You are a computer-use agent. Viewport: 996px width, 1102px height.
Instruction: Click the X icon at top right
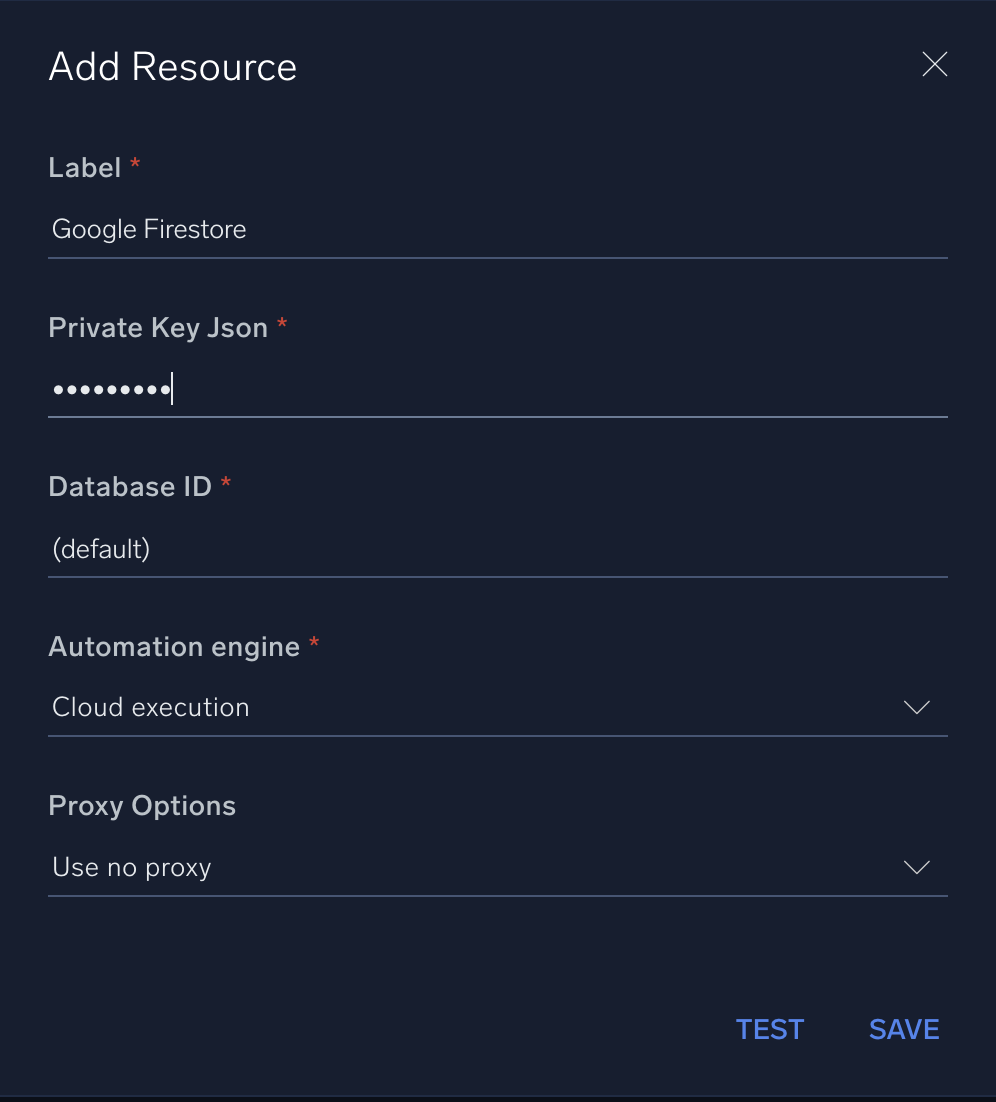click(934, 64)
